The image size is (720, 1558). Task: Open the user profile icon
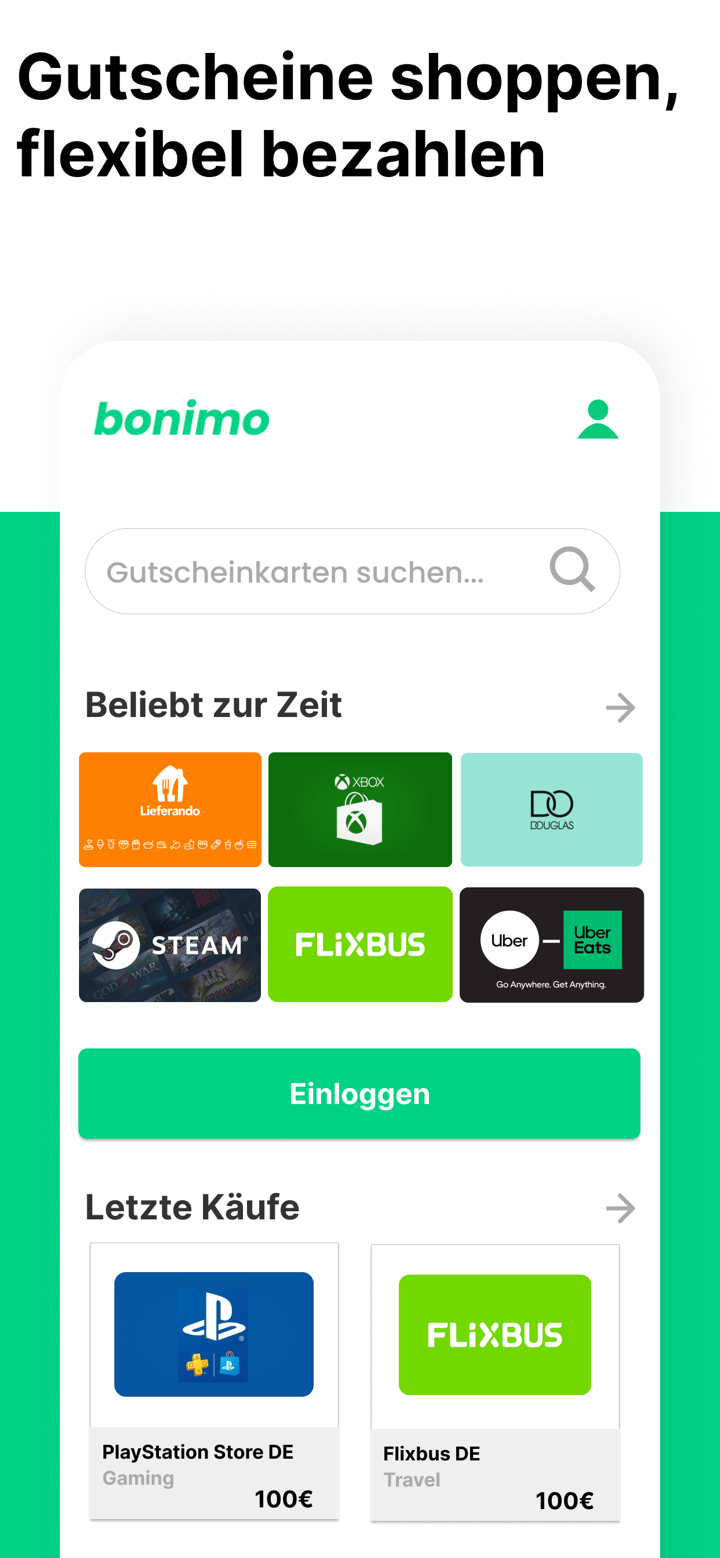[597, 419]
